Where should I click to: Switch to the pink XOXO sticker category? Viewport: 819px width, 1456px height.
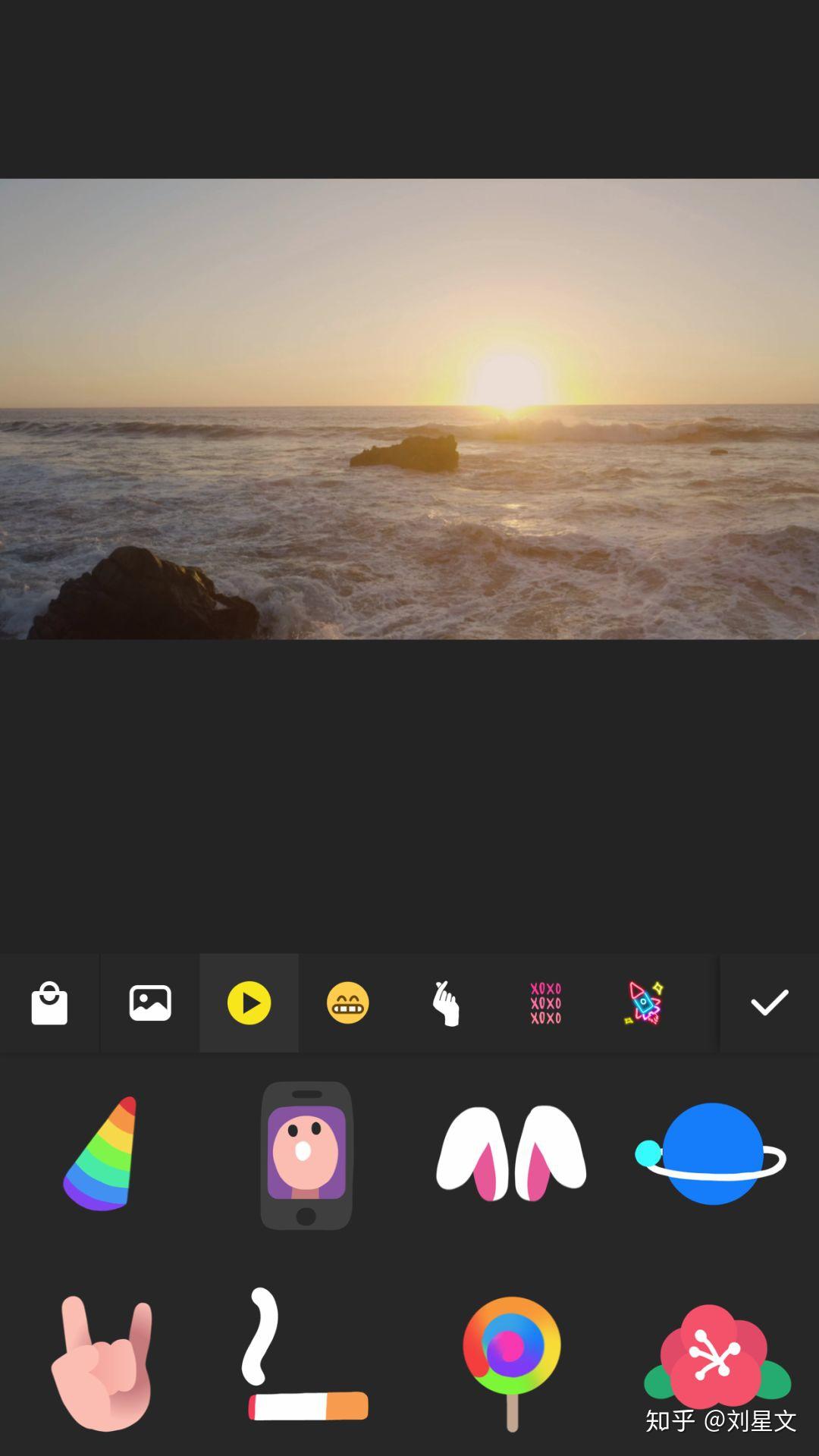click(x=545, y=1003)
